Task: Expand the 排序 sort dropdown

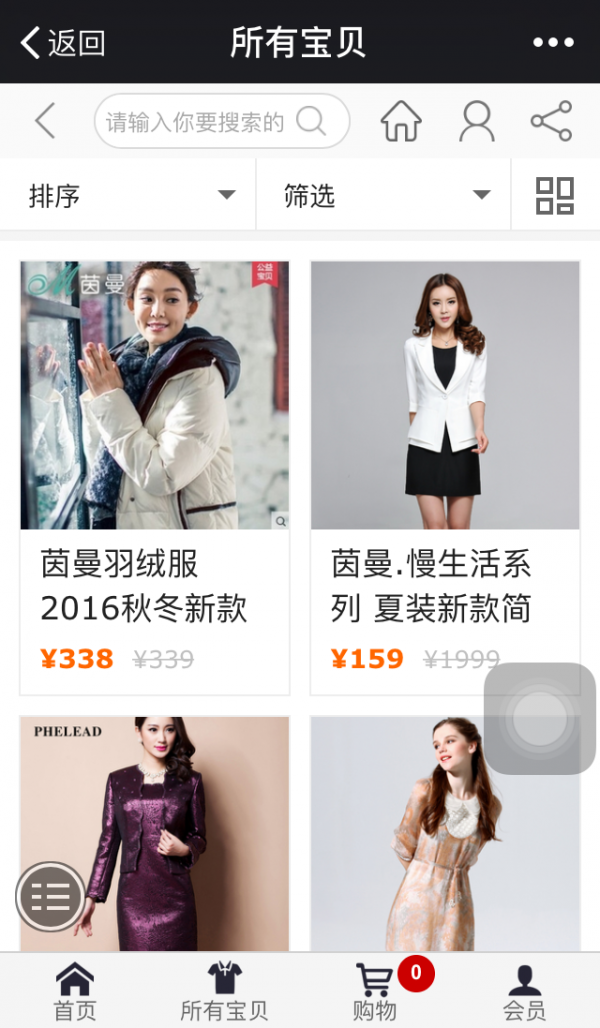Action: [x=130, y=195]
